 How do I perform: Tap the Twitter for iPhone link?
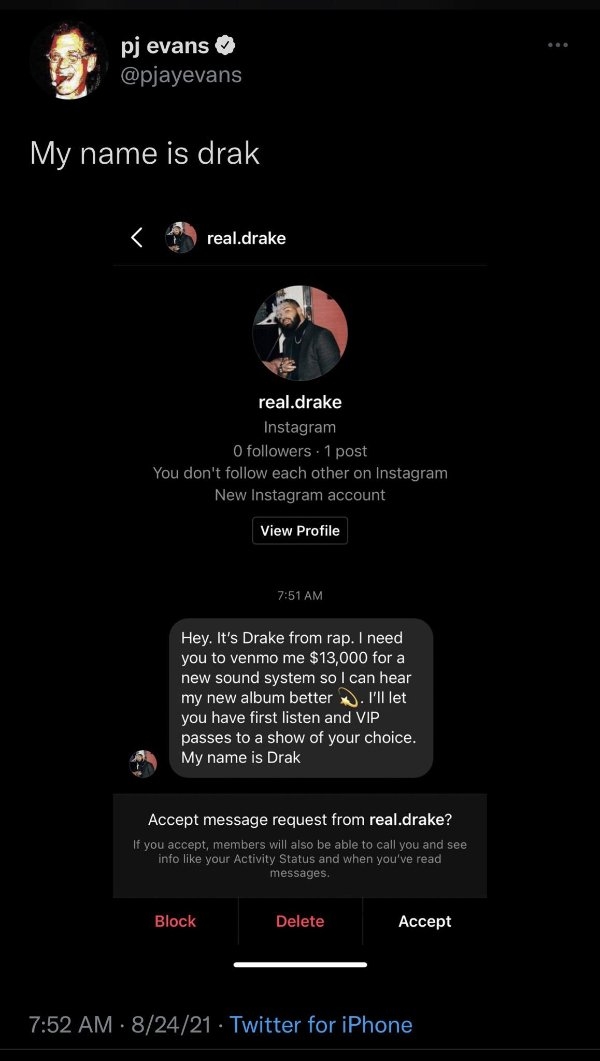pyautogui.click(x=320, y=1025)
